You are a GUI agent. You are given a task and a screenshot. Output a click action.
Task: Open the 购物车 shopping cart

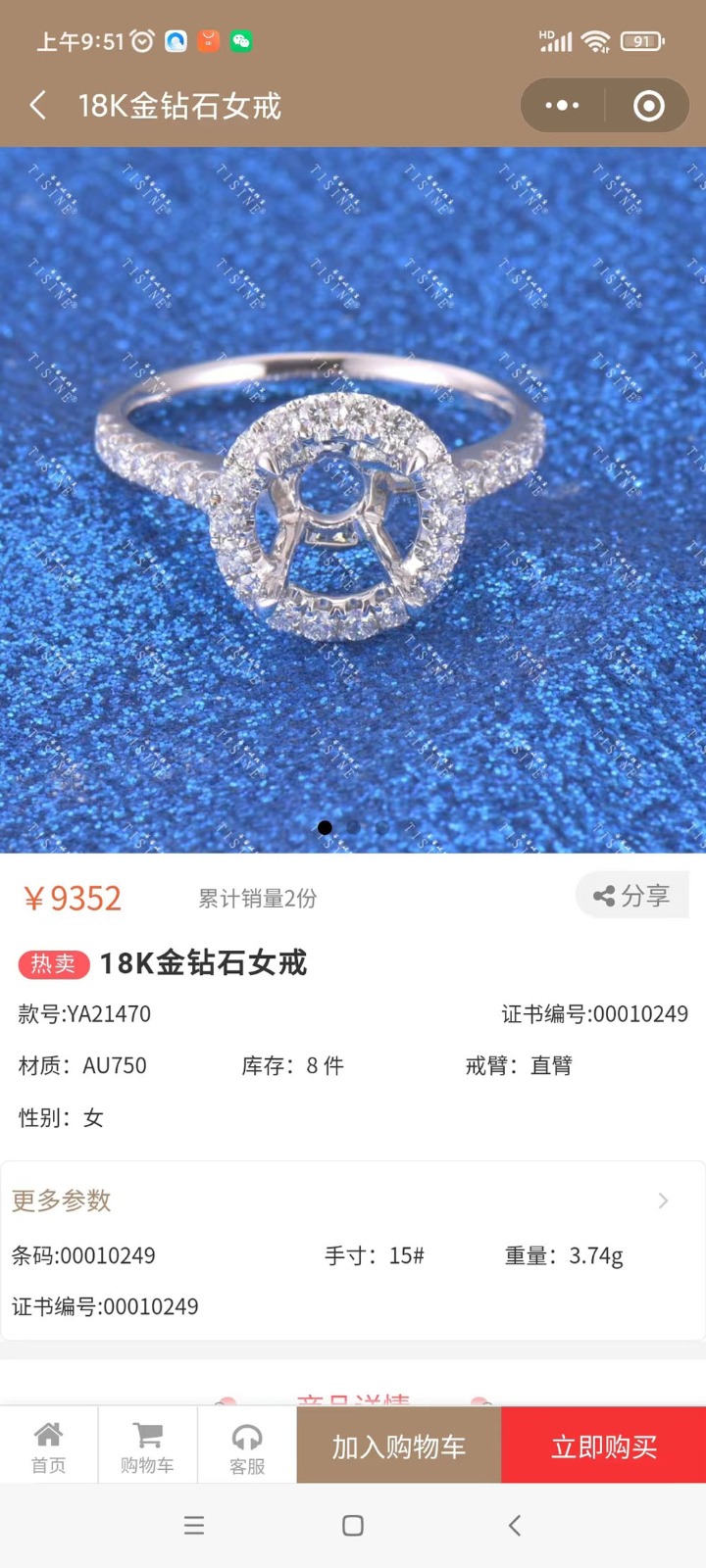pyautogui.click(x=147, y=1447)
